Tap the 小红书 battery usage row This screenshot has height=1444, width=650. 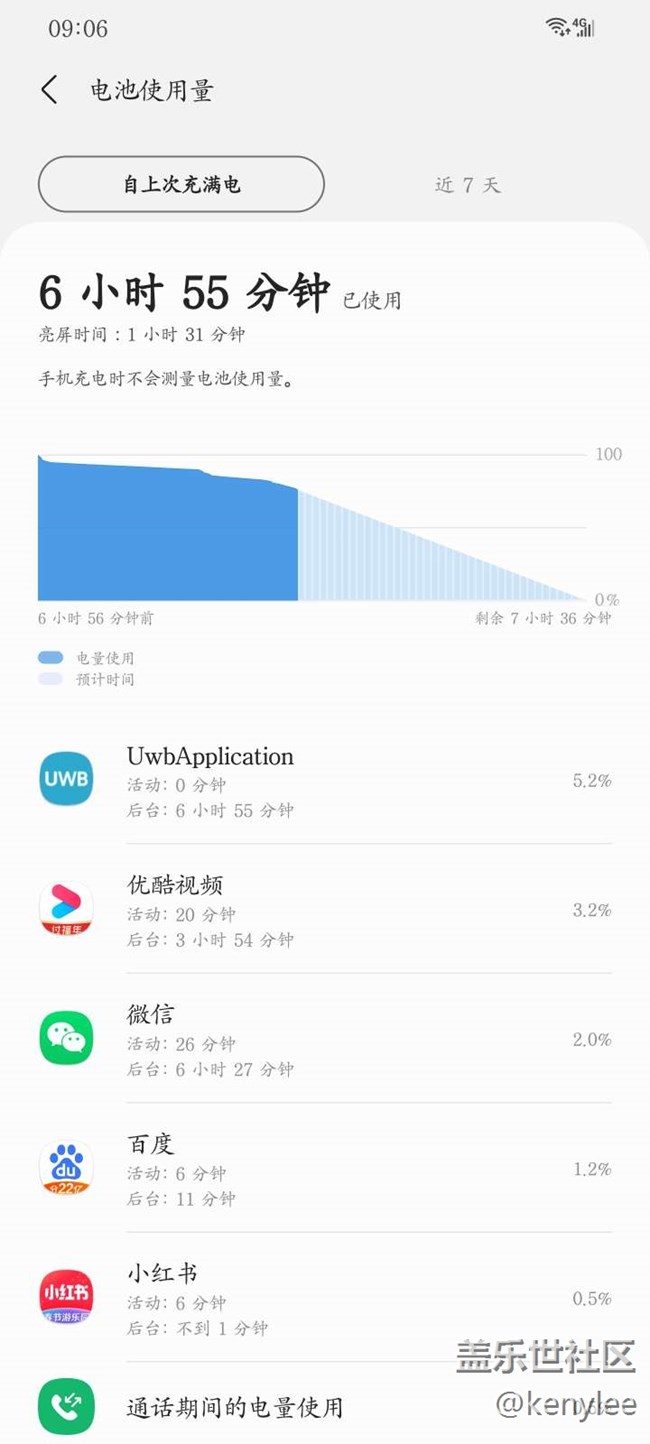click(x=325, y=1298)
